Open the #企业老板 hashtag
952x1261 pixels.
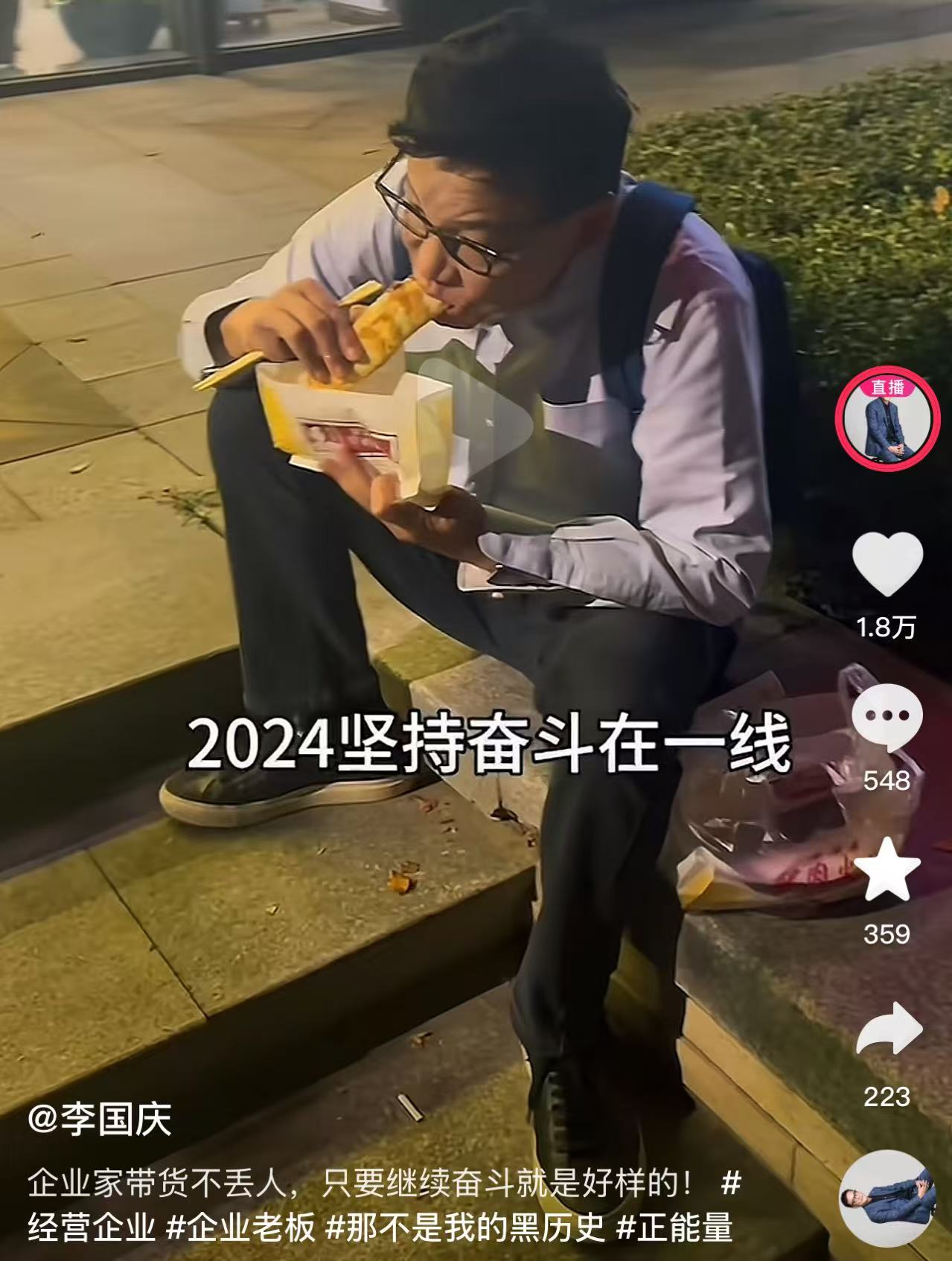(x=240, y=1227)
